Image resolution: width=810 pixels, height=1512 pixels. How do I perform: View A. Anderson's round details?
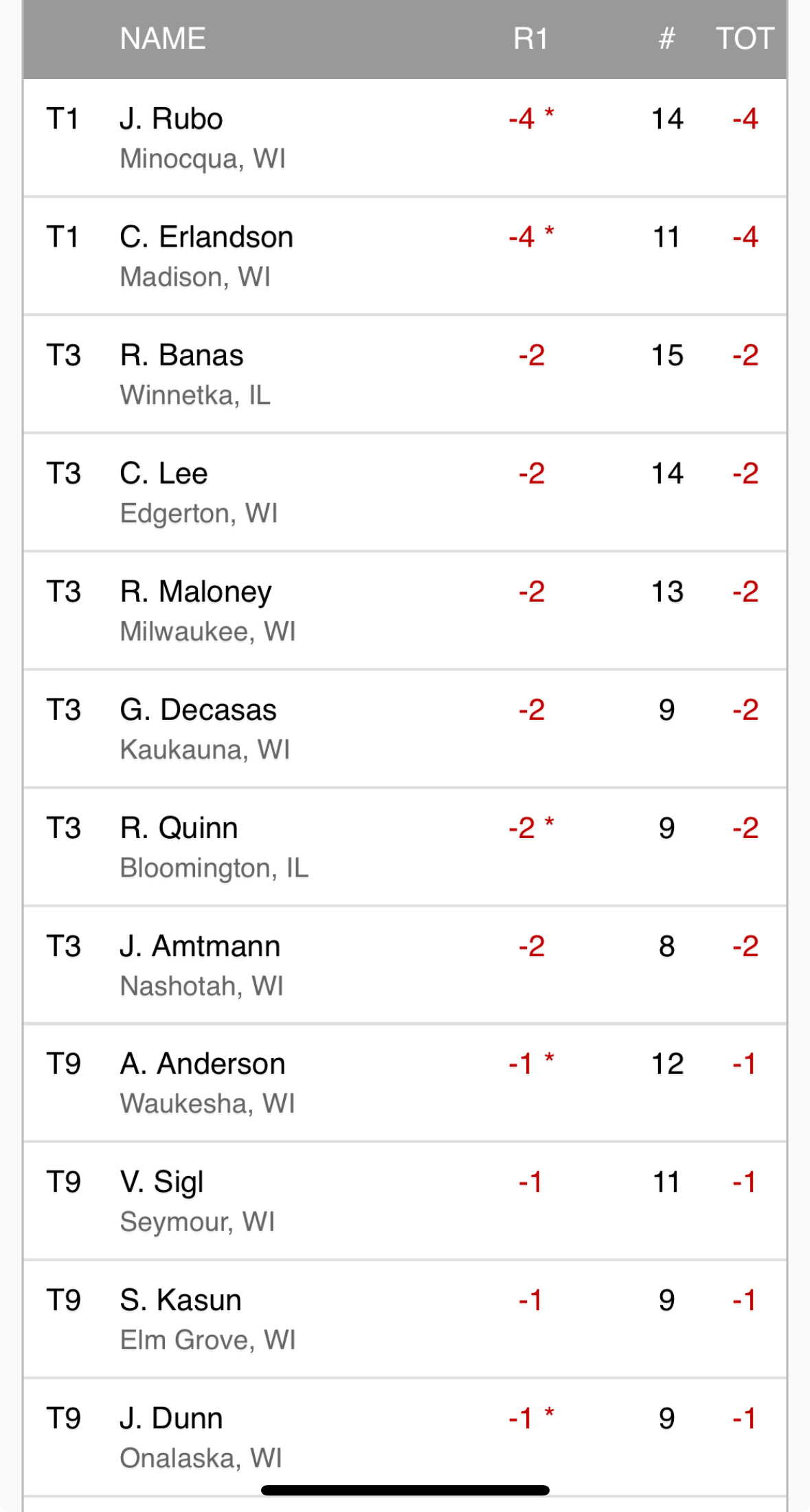(x=405, y=1083)
